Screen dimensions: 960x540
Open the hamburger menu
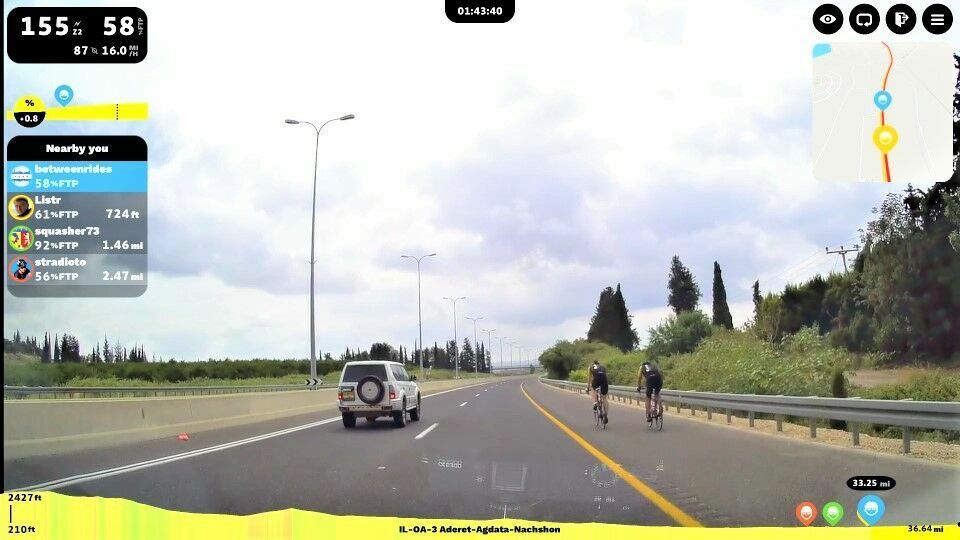click(x=937, y=19)
